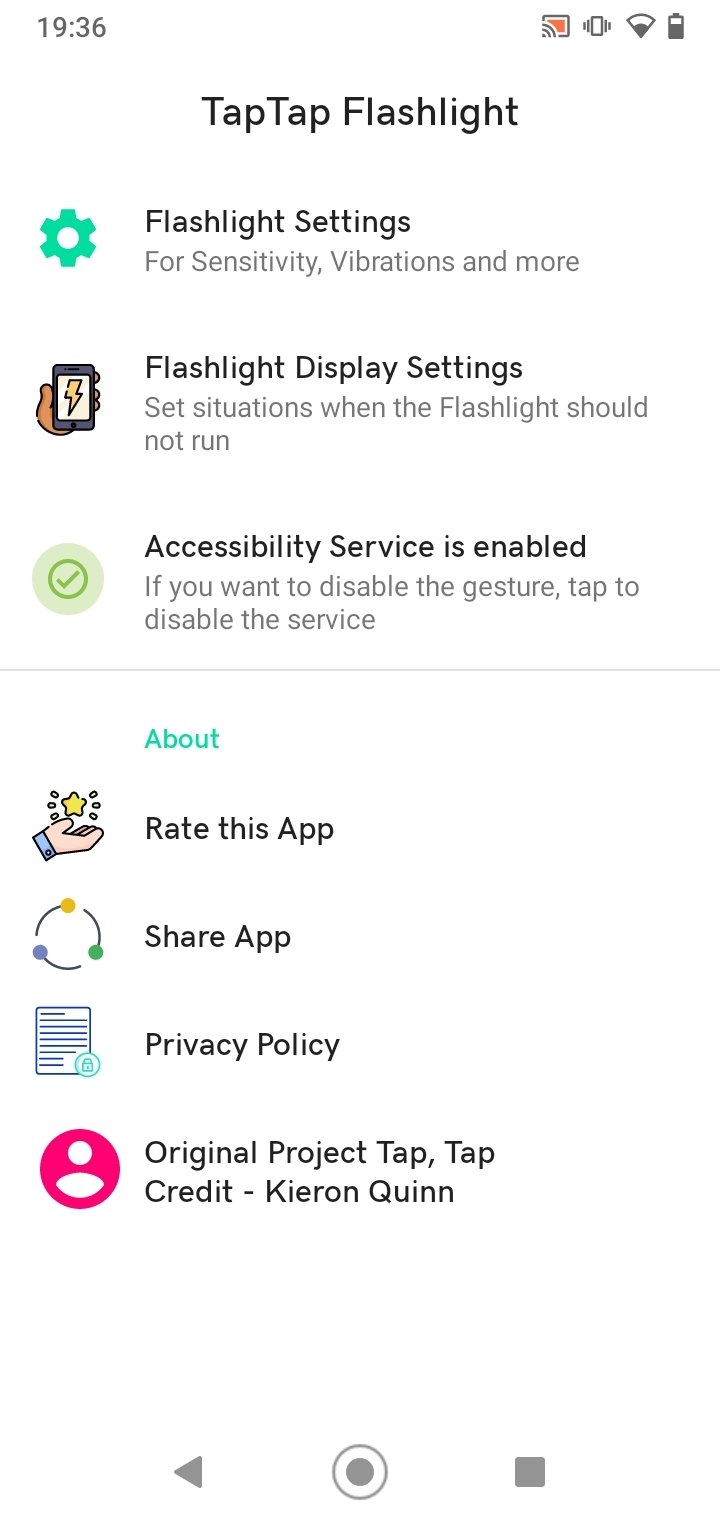720x1520 pixels.
Task: Tap the Privacy Policy document icon
Action: click(64, 1040)
